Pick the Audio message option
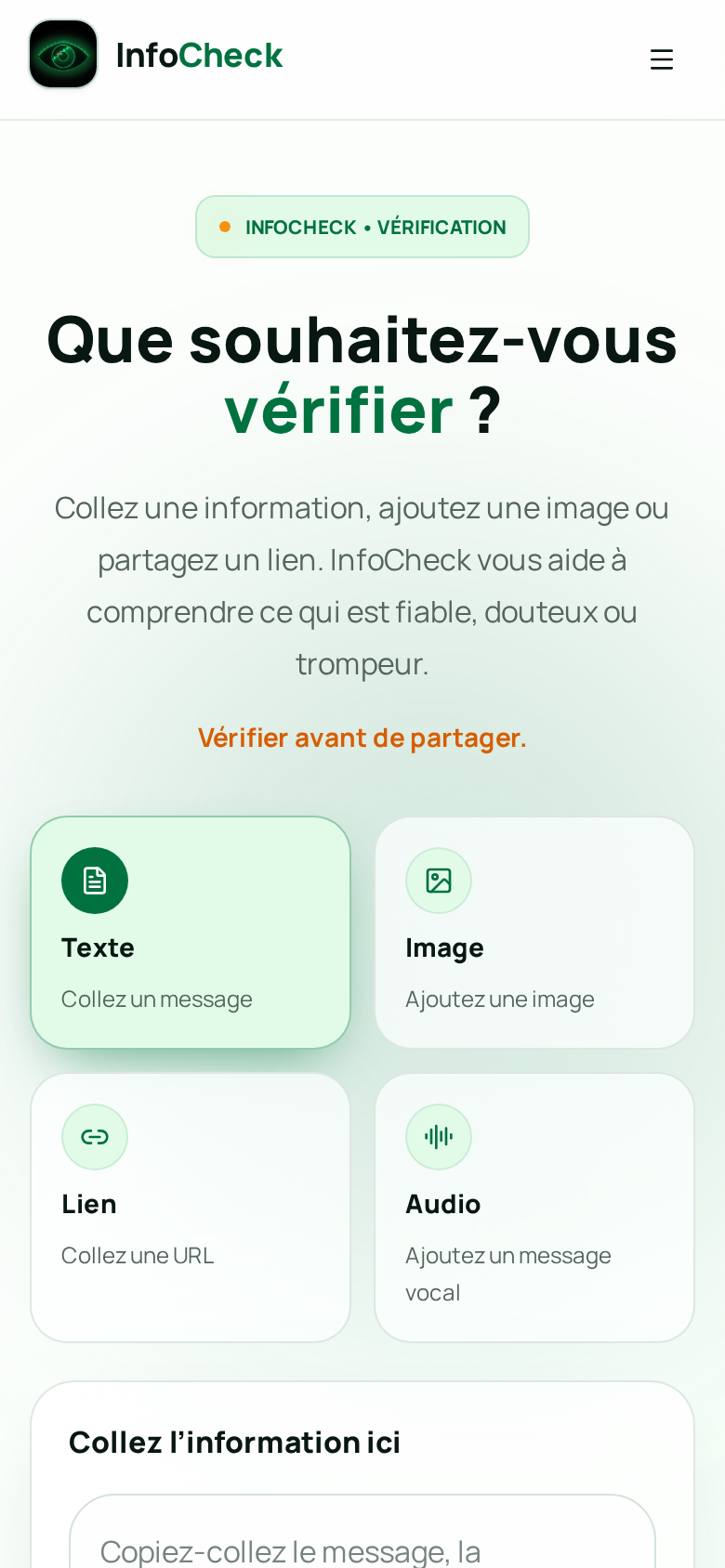Image resolution: width=725 pixels, height=1568 pixels. (x=534, y=1208)
